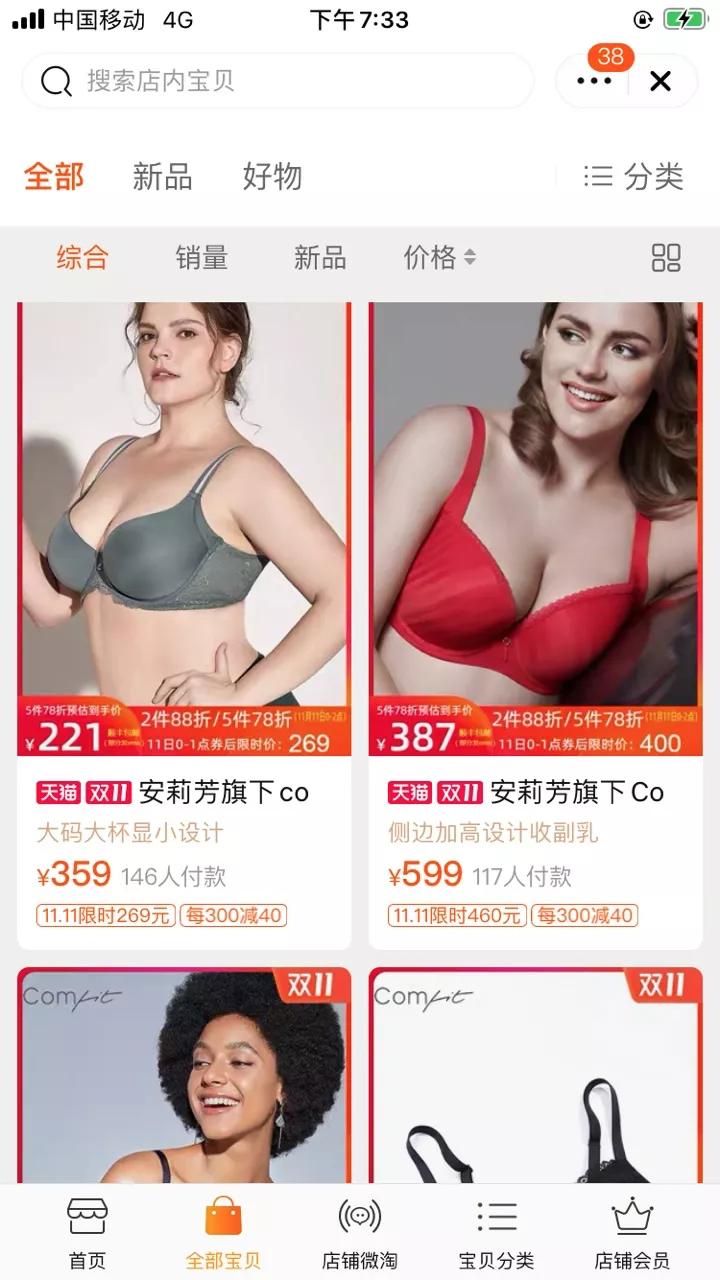720x1280 pixels.
Task: Open the 侧边加高设计收副乳 product card
Action: (535, 625)
